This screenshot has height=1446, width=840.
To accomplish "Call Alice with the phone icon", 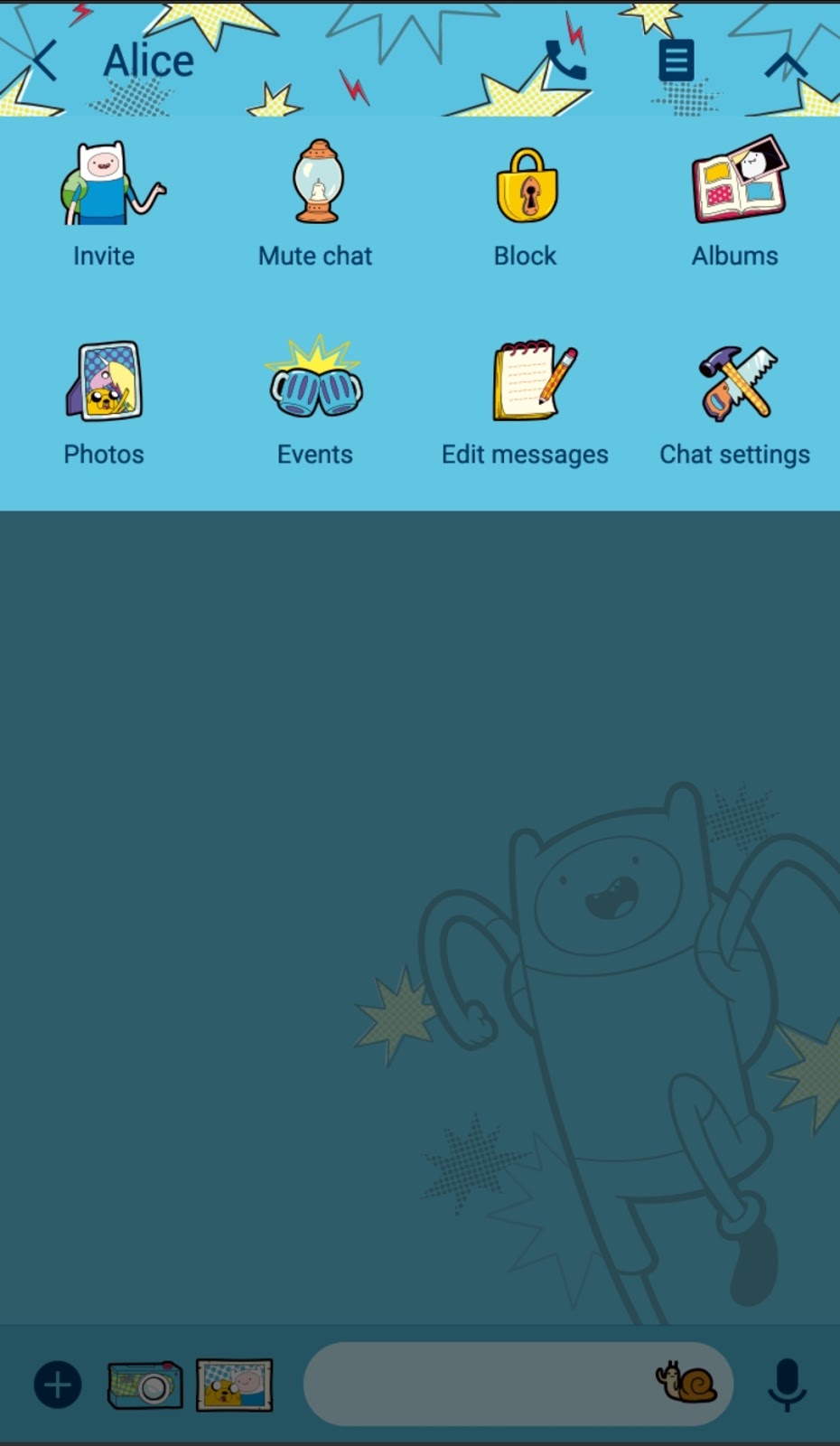I will click(x=565, y=61).
